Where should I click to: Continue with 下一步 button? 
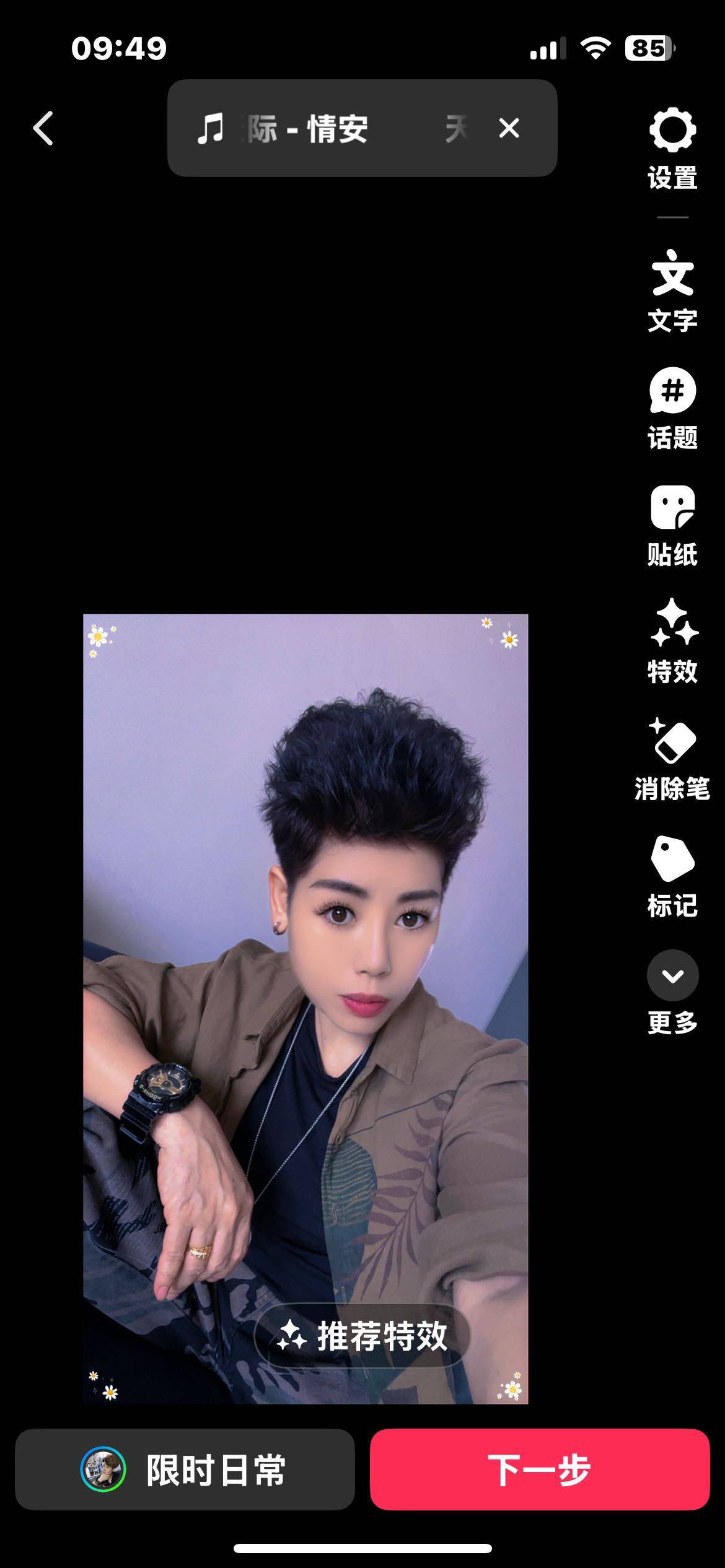[539, 1470]
